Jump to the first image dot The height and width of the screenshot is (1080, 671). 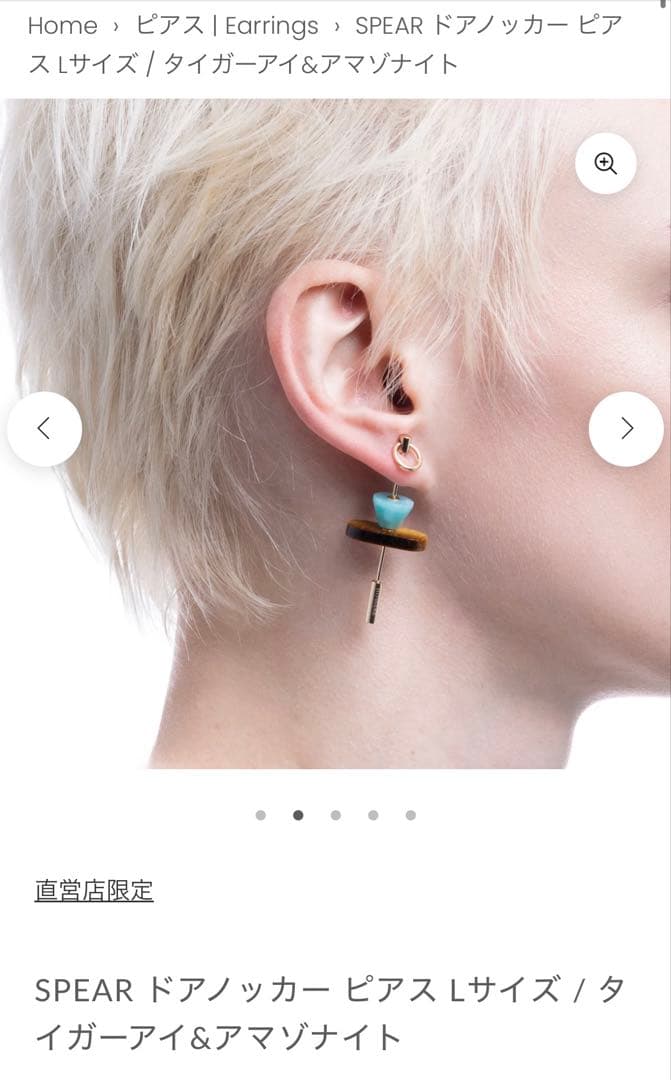pos(261,815)
